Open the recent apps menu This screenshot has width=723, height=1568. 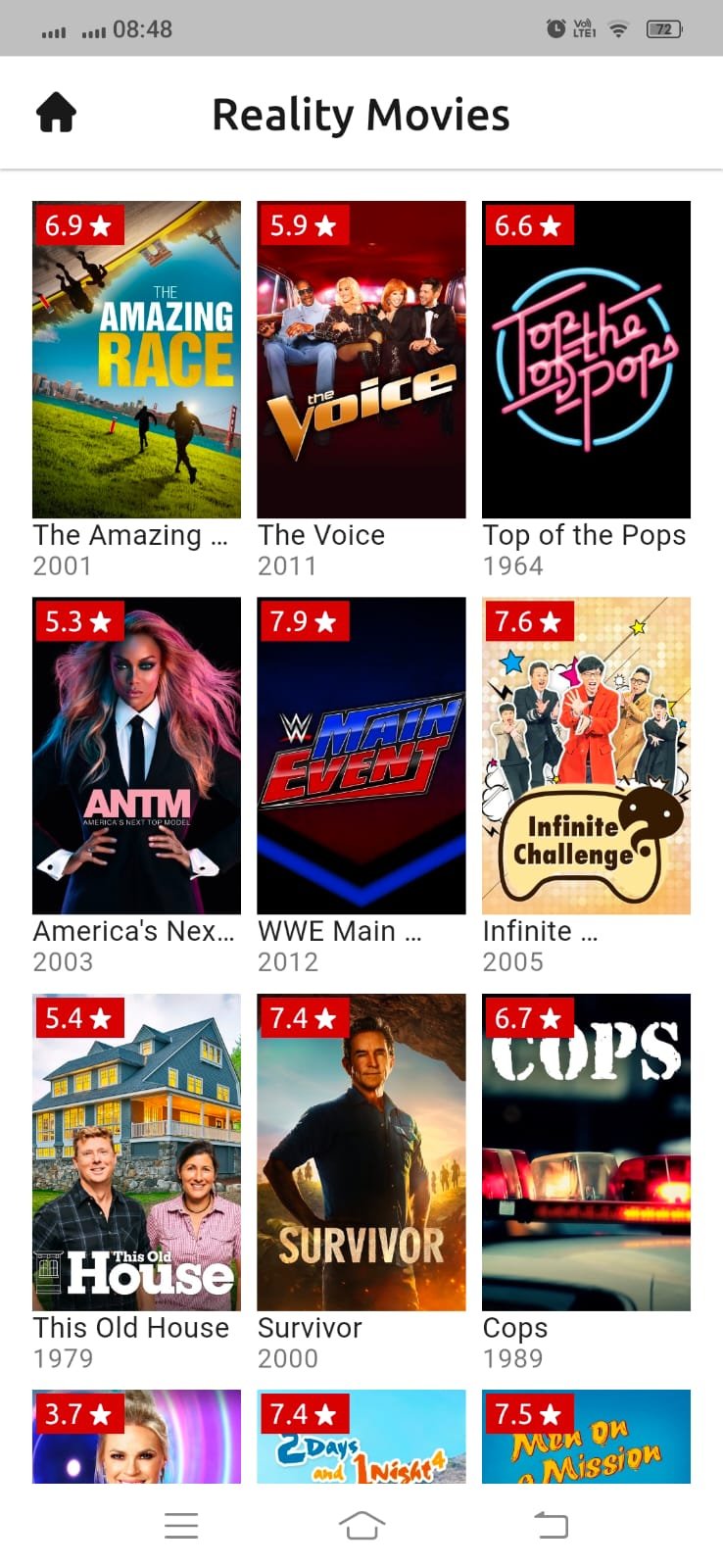tap(181, 1525)
